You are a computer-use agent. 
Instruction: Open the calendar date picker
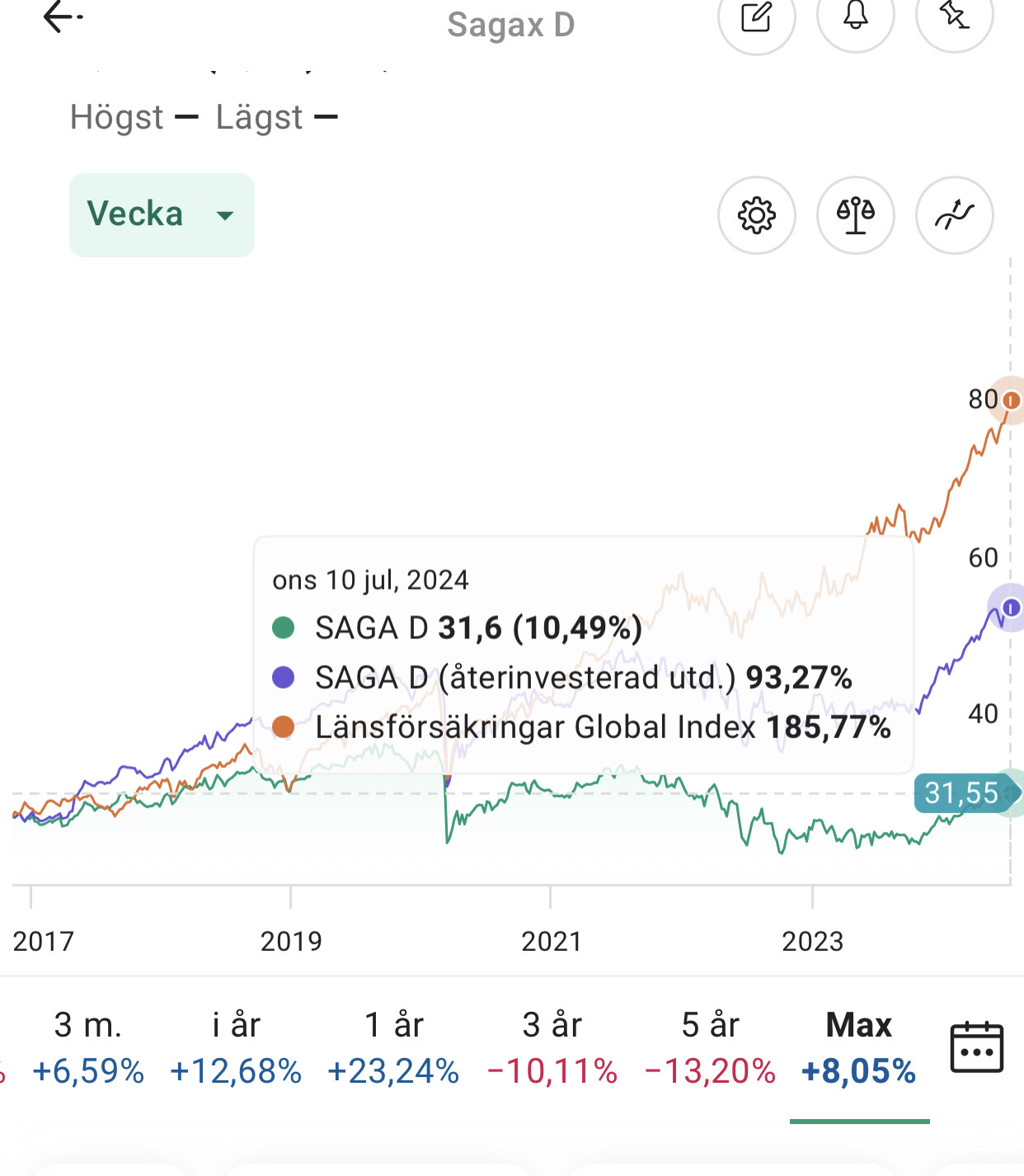[976, 1047]
